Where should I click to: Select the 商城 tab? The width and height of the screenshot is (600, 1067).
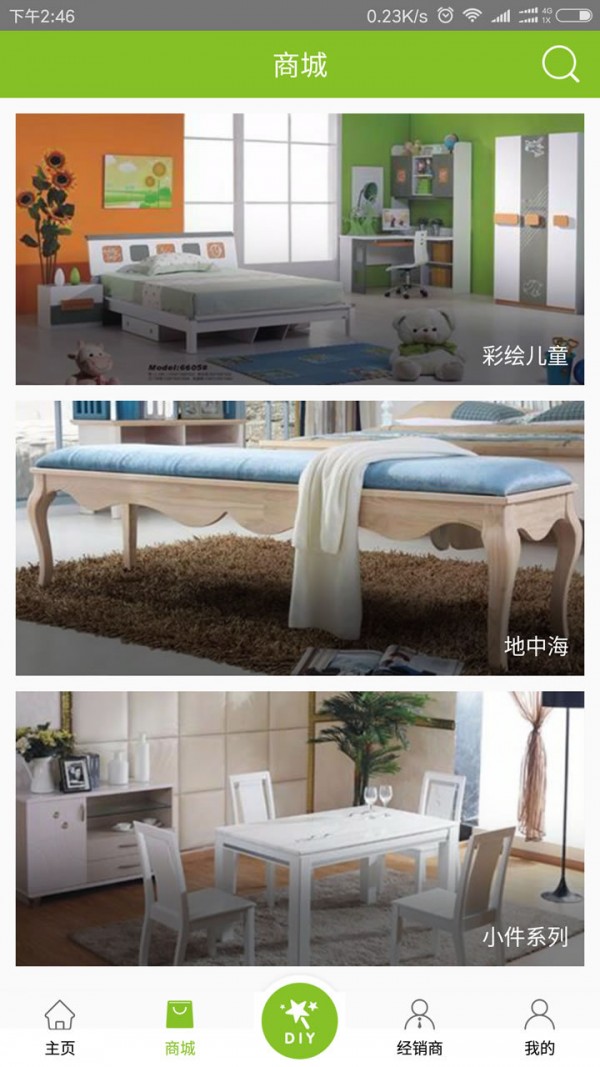coord(180,1027)
